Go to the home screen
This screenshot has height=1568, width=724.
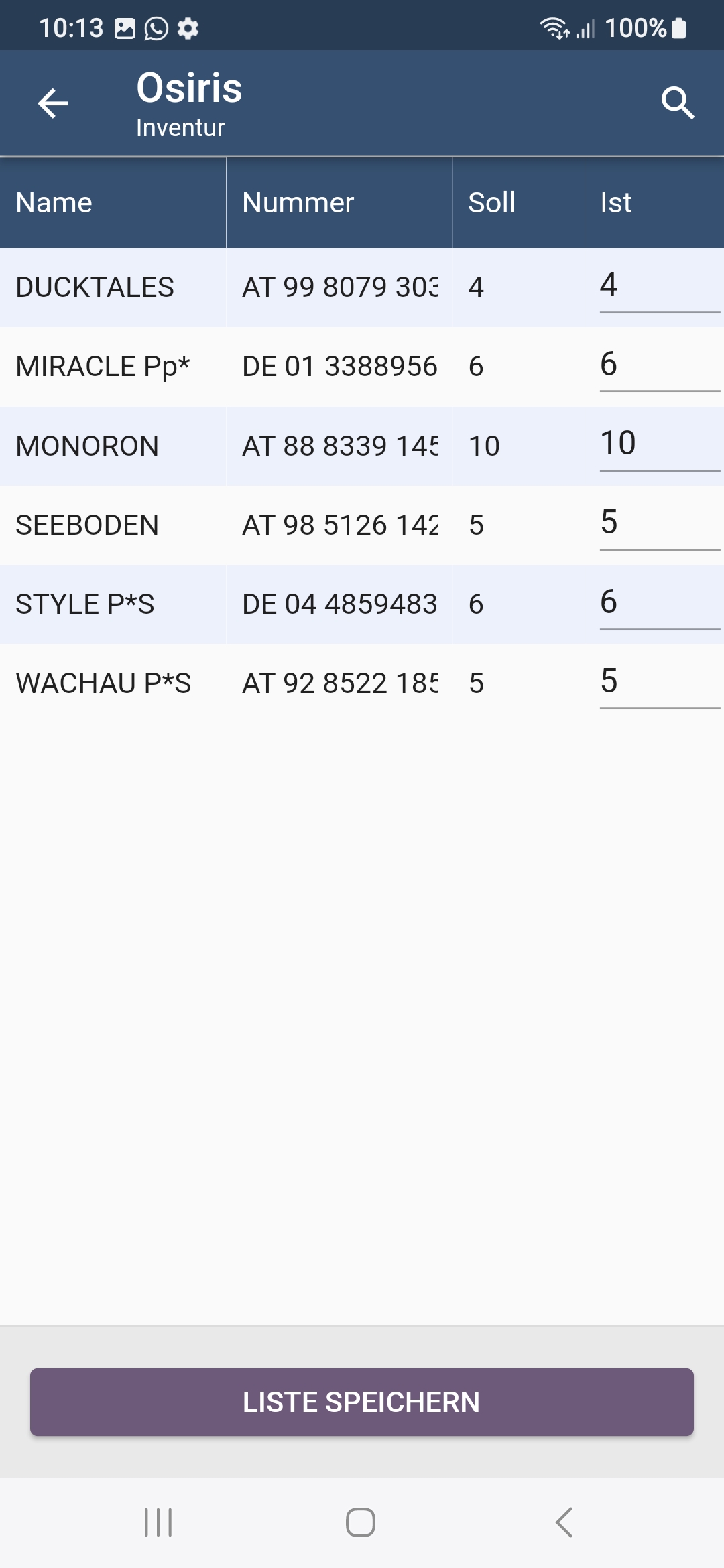[x=361, y=1522]
